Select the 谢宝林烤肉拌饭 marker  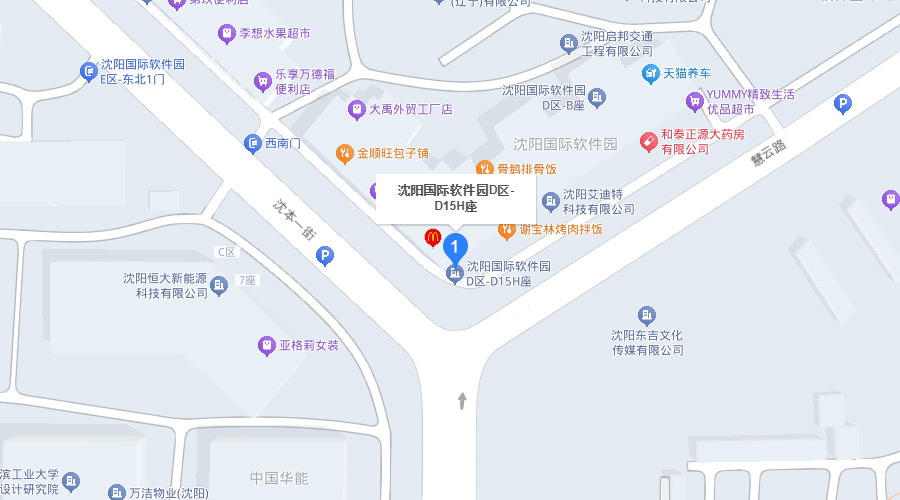click(506, 229)
